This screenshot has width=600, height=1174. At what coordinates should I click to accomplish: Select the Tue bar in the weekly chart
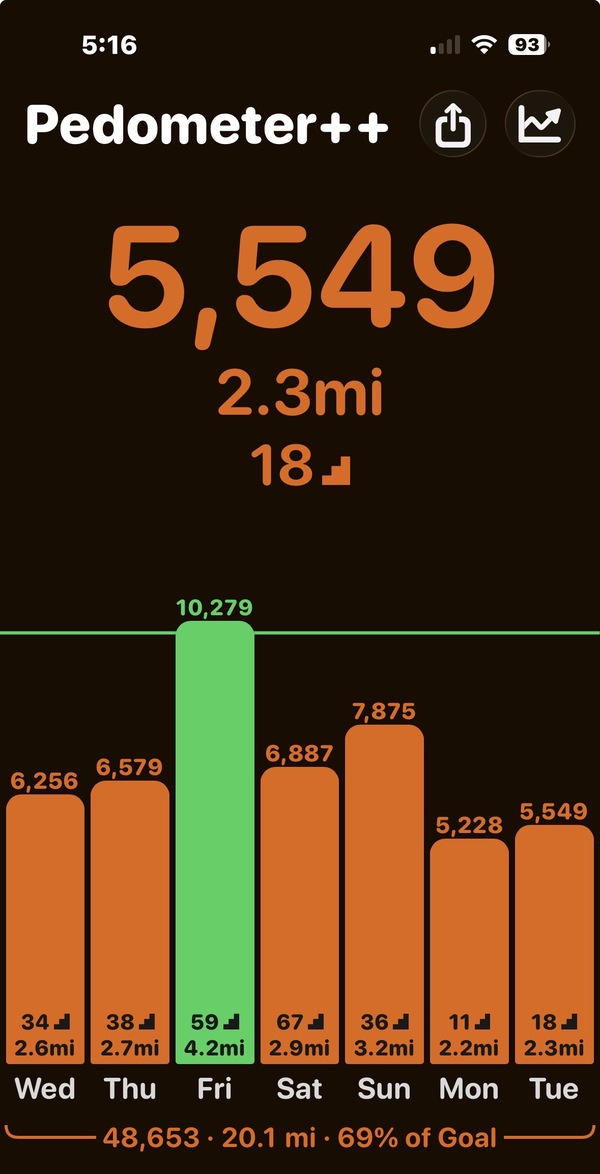click(x=554, y=940)
